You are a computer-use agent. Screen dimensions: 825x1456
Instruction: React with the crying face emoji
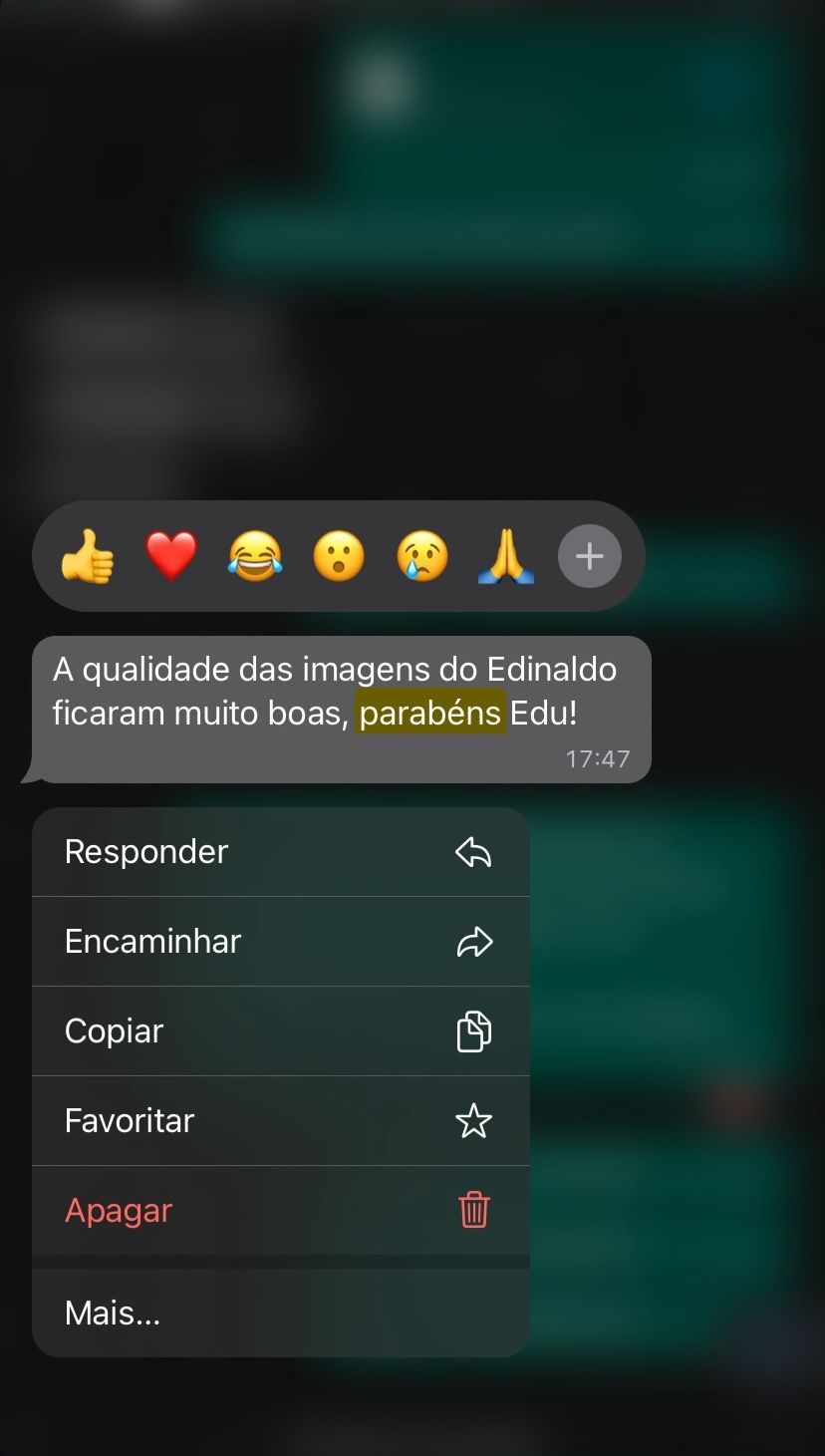click(x=422, y=556)
